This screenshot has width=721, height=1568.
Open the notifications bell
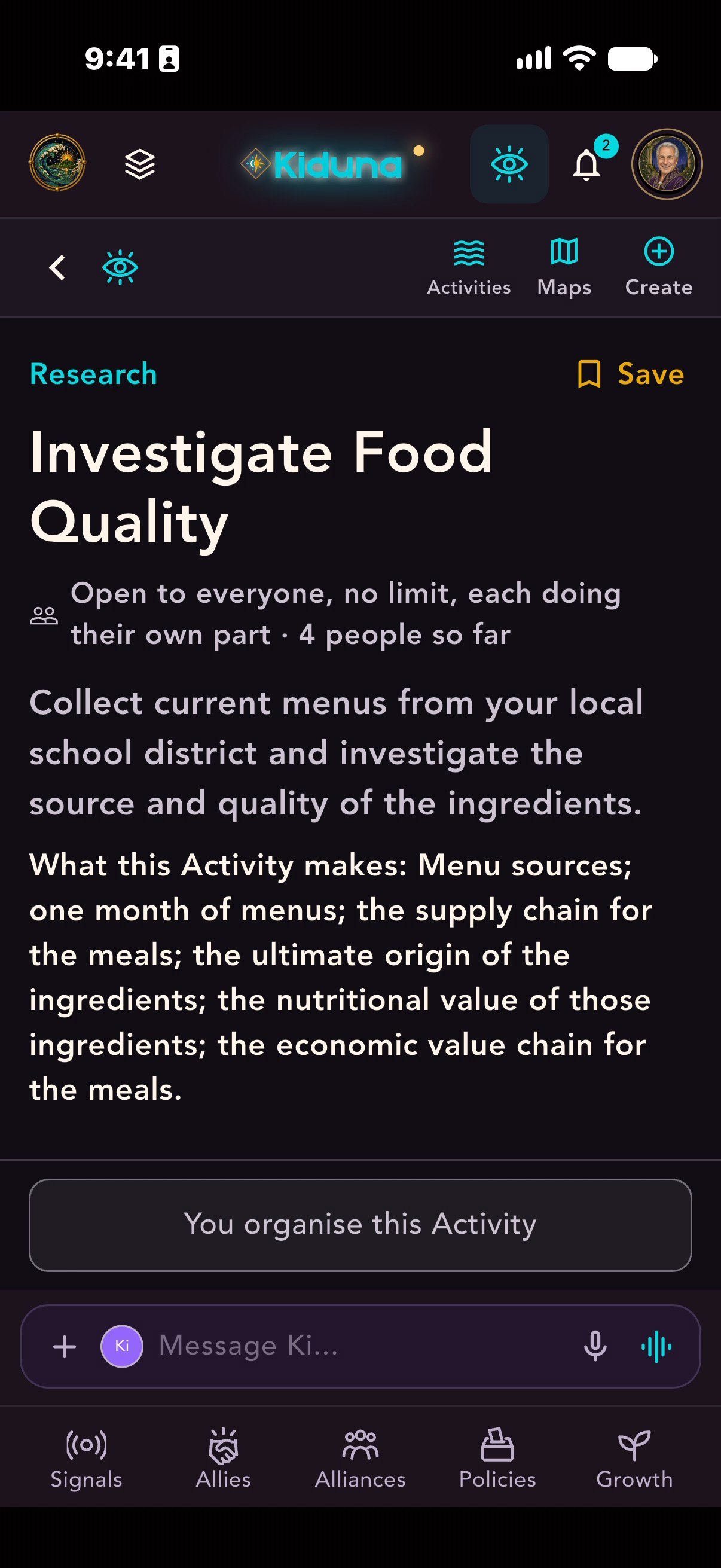pos(587,164)
